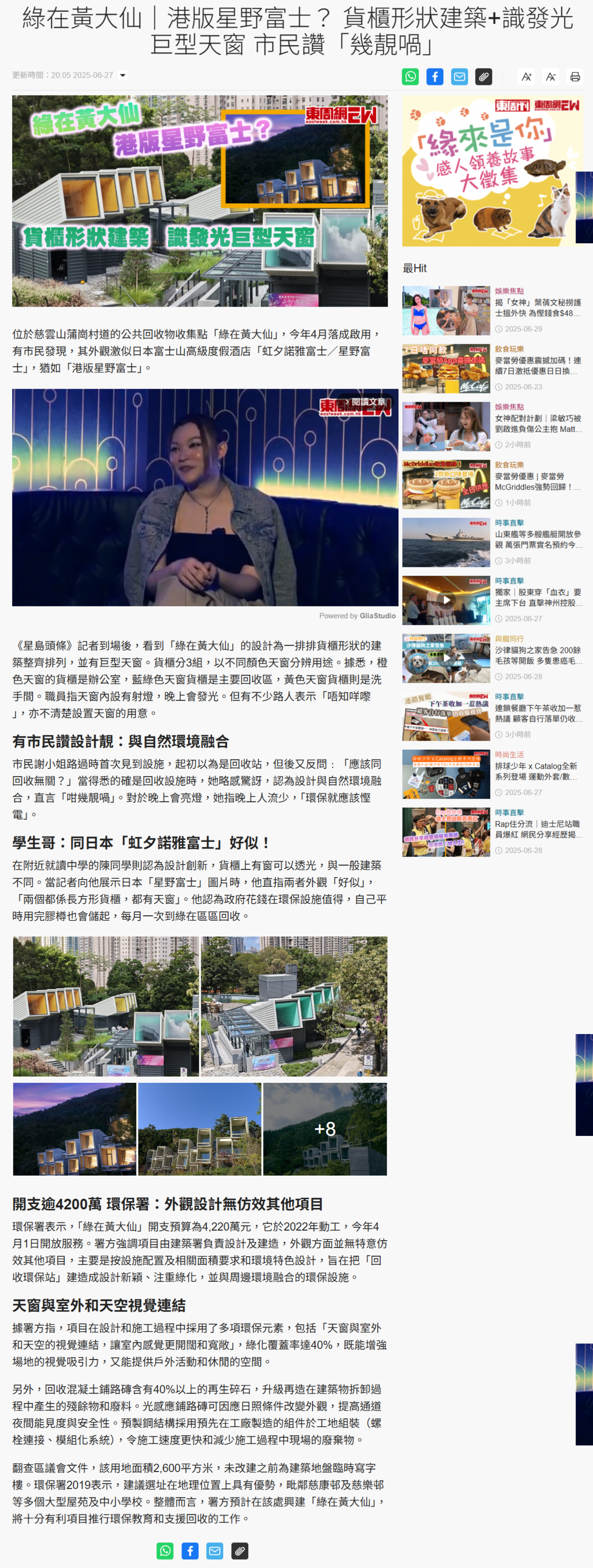Copy the article link at top
The image size is (593, 1568).
[483, 77]
